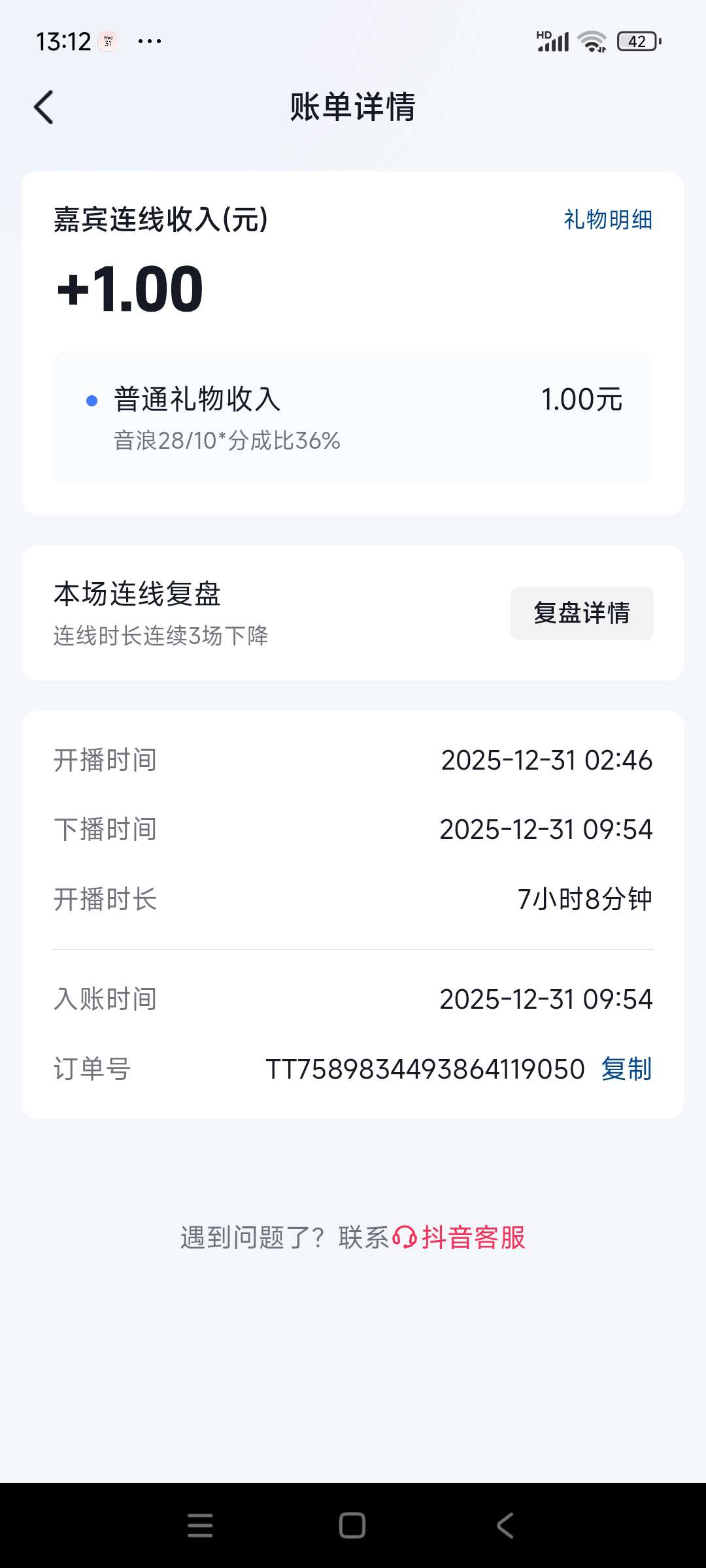Open 复盘详情 for this session

pyautogui.click(x=581, y=613)
